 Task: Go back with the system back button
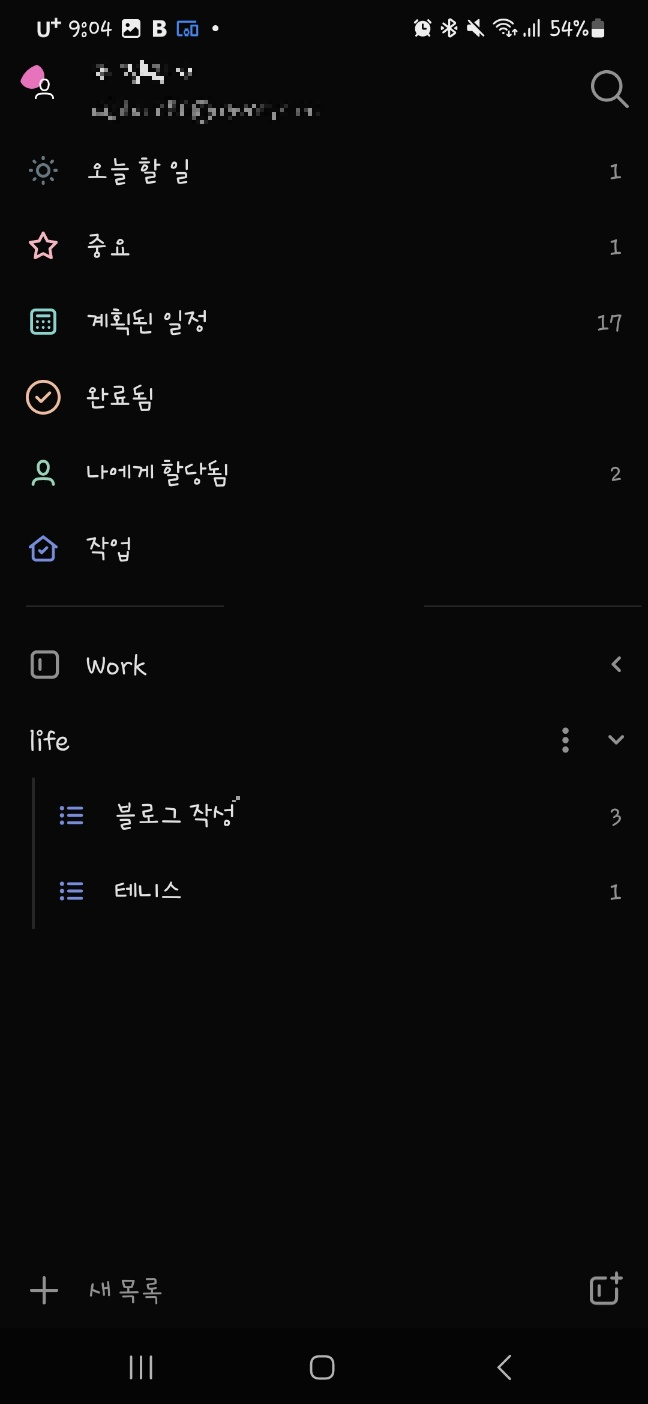coord(504,1367)
